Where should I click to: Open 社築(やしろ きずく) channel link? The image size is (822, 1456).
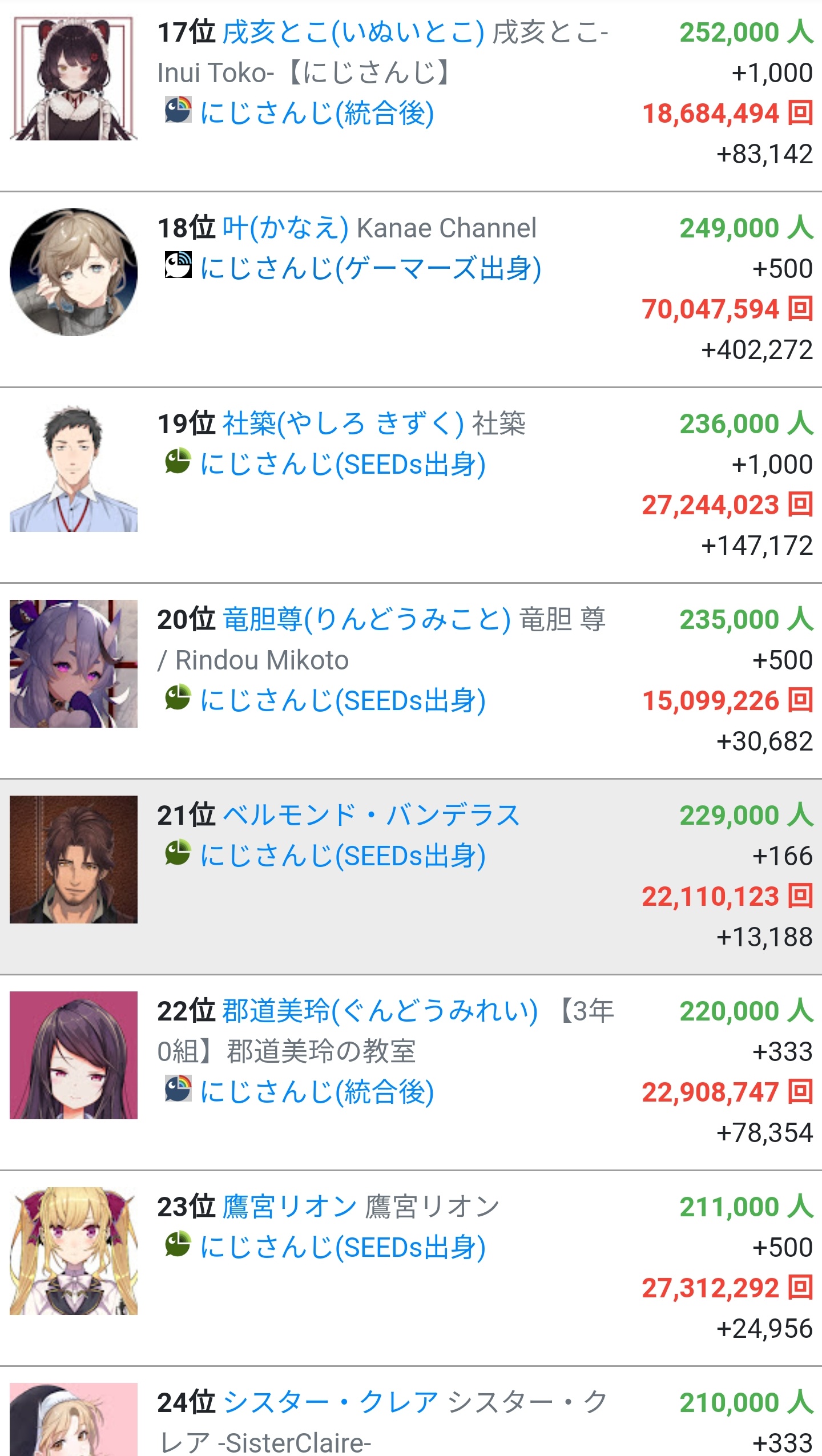(342, 424)
